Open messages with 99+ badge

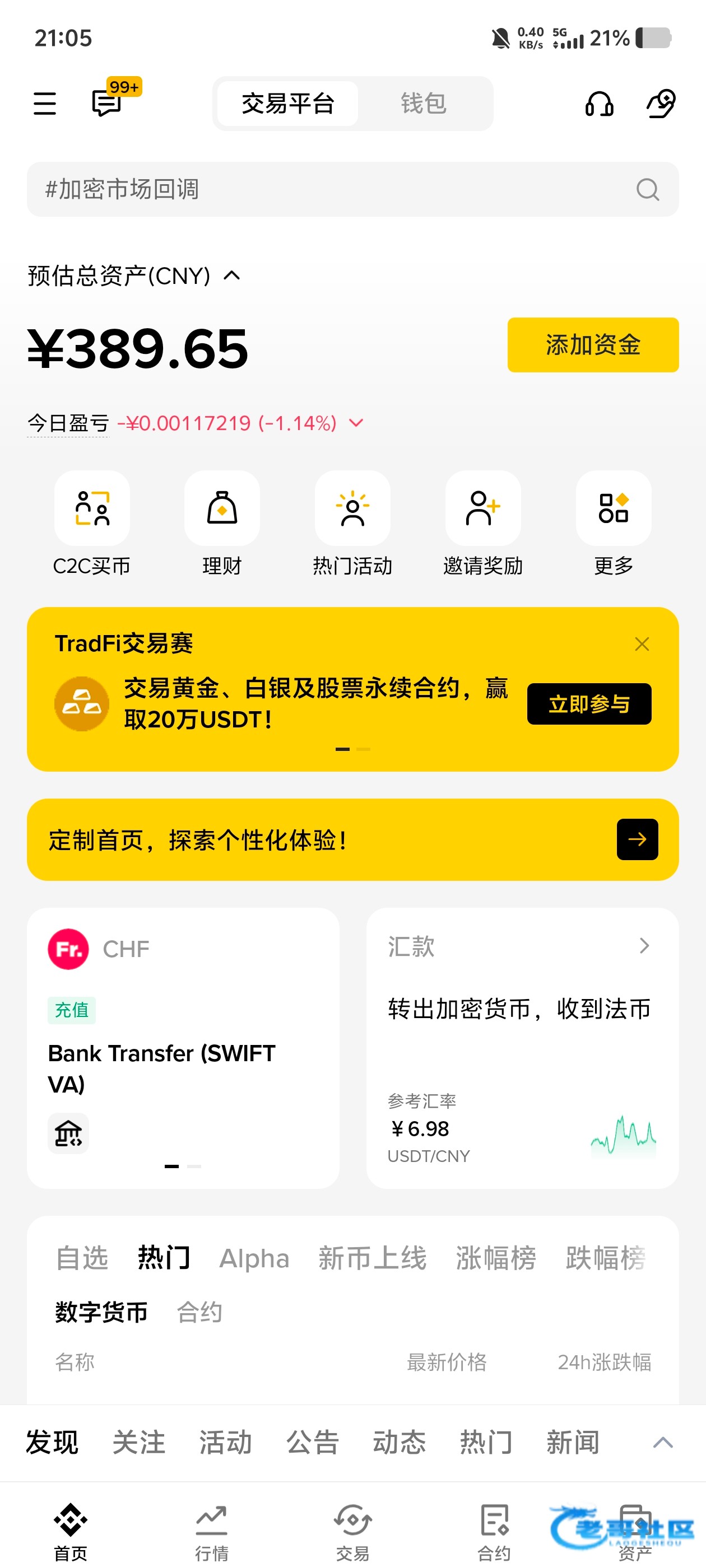pos(107,102)
